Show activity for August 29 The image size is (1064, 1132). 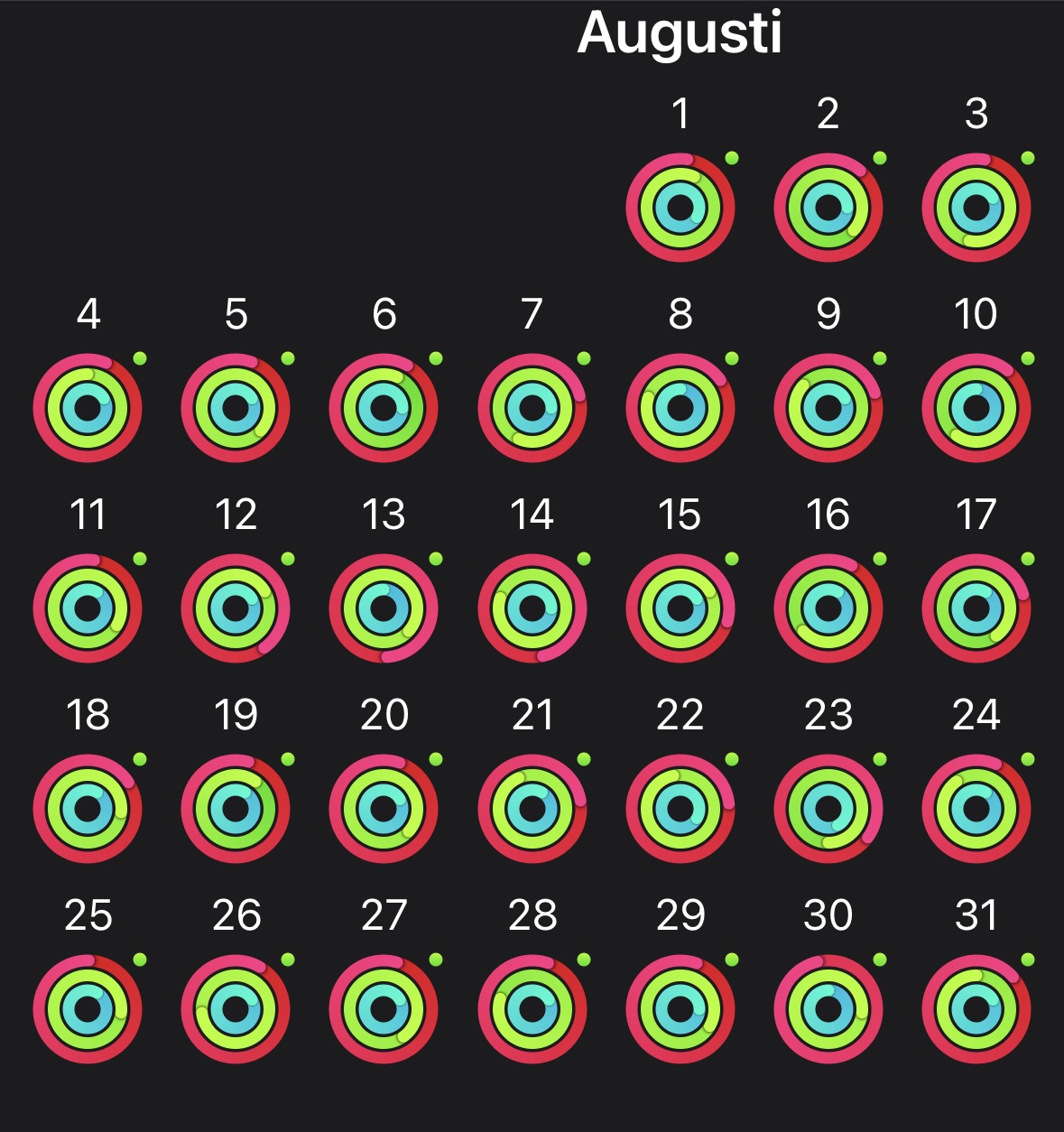680,1009
